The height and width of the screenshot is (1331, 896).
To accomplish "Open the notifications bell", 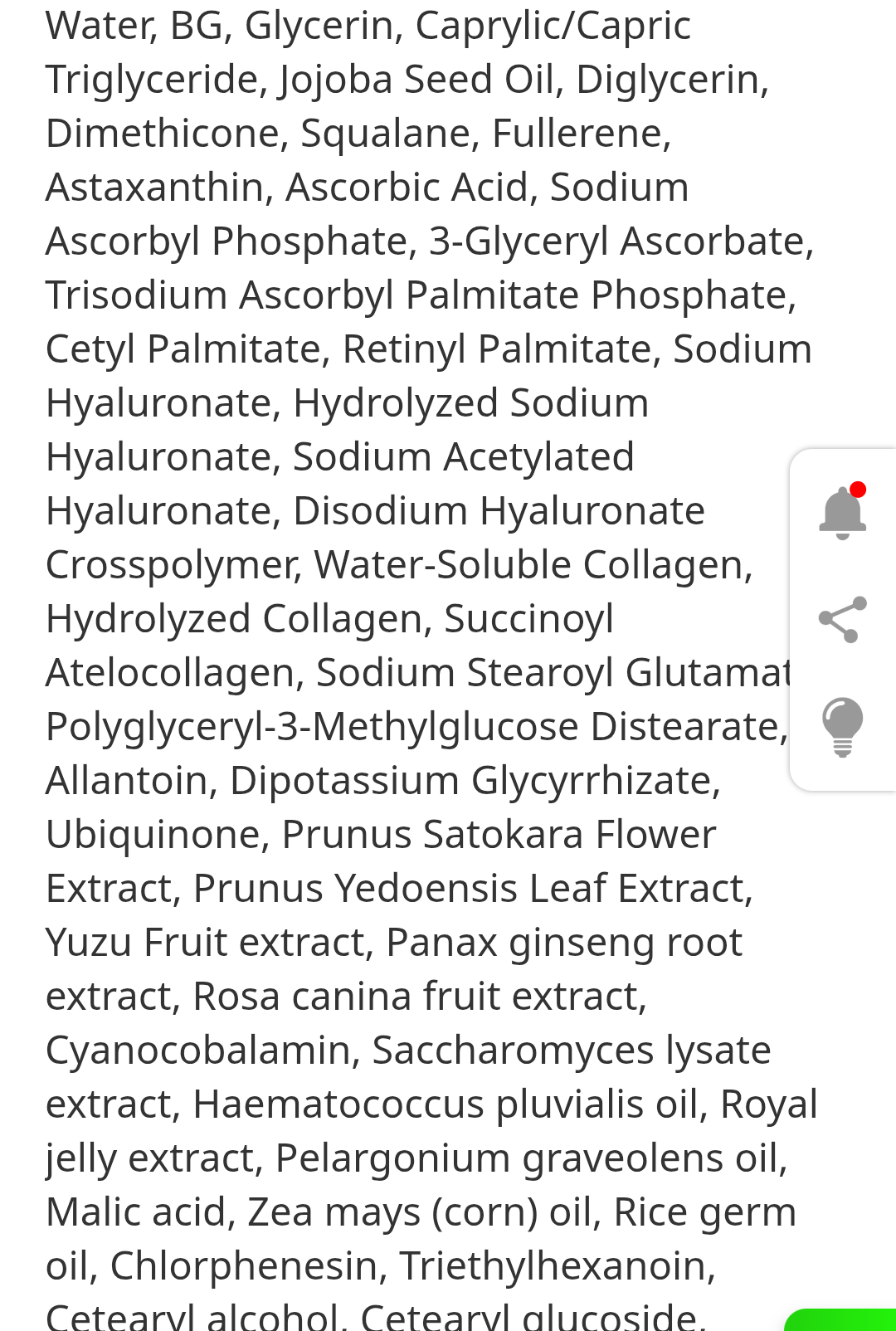I will (842, 513).
